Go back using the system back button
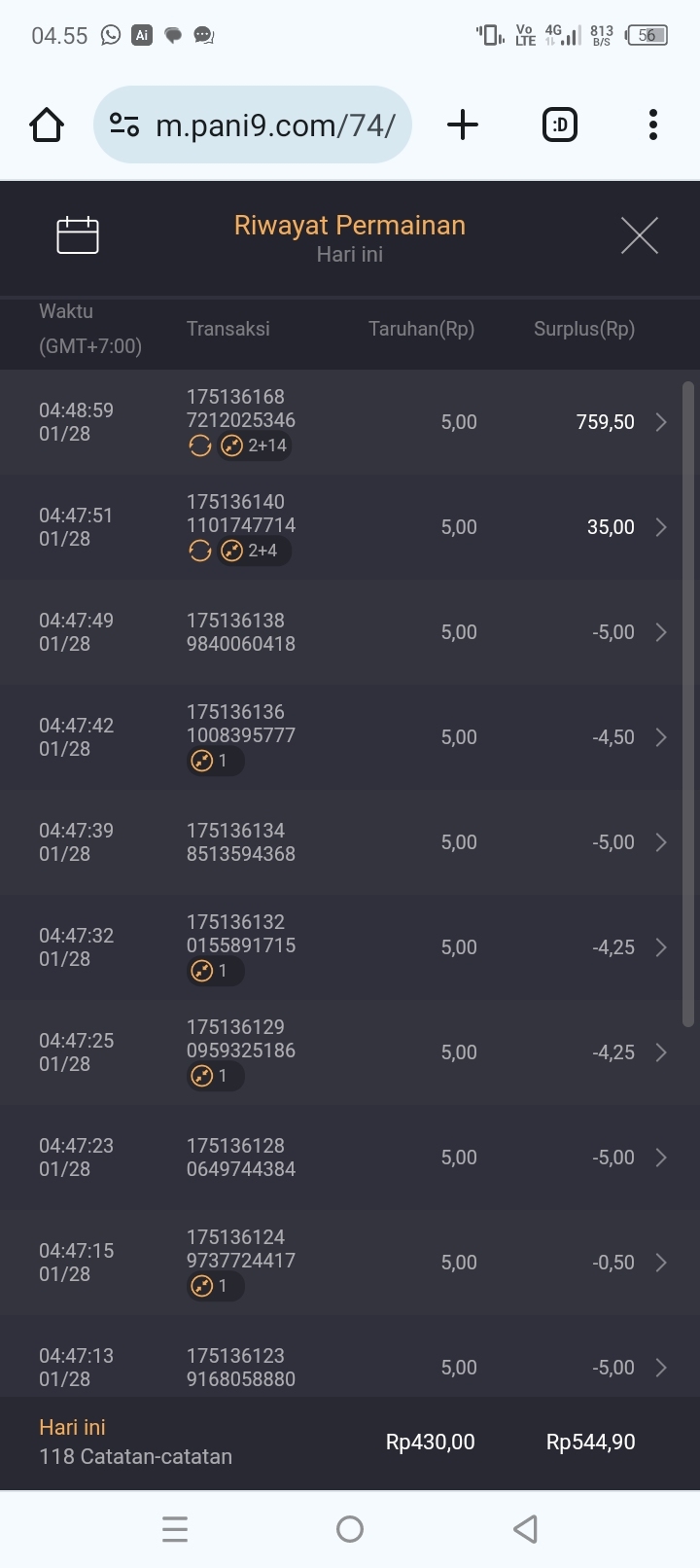Screen dimensions: 700x1568 click(525, 1529)
